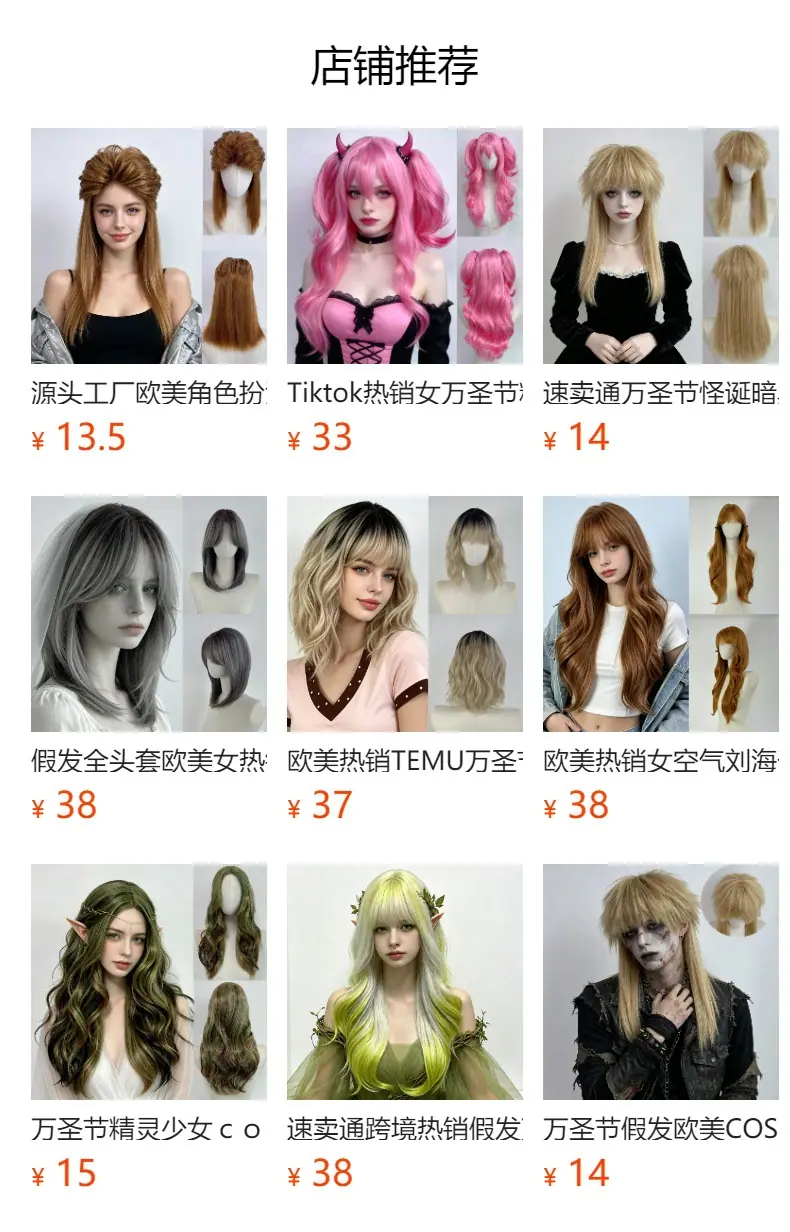Open the 万圣节精灵少女 green elf wig
Viewport: 790px width, 1232px height.
click(x=149, y=1028)
